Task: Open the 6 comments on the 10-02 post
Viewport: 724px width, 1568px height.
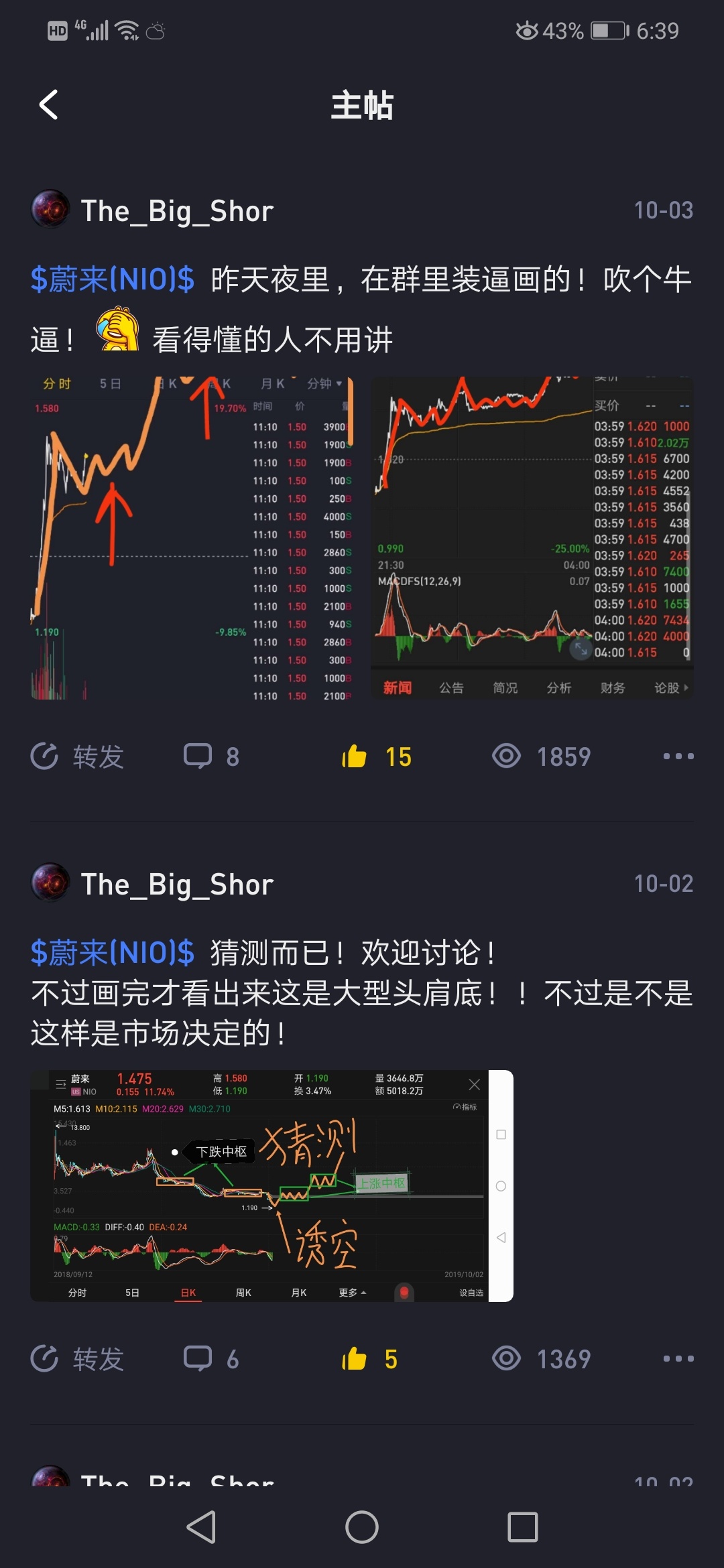Action: (x=210, y=1359)
